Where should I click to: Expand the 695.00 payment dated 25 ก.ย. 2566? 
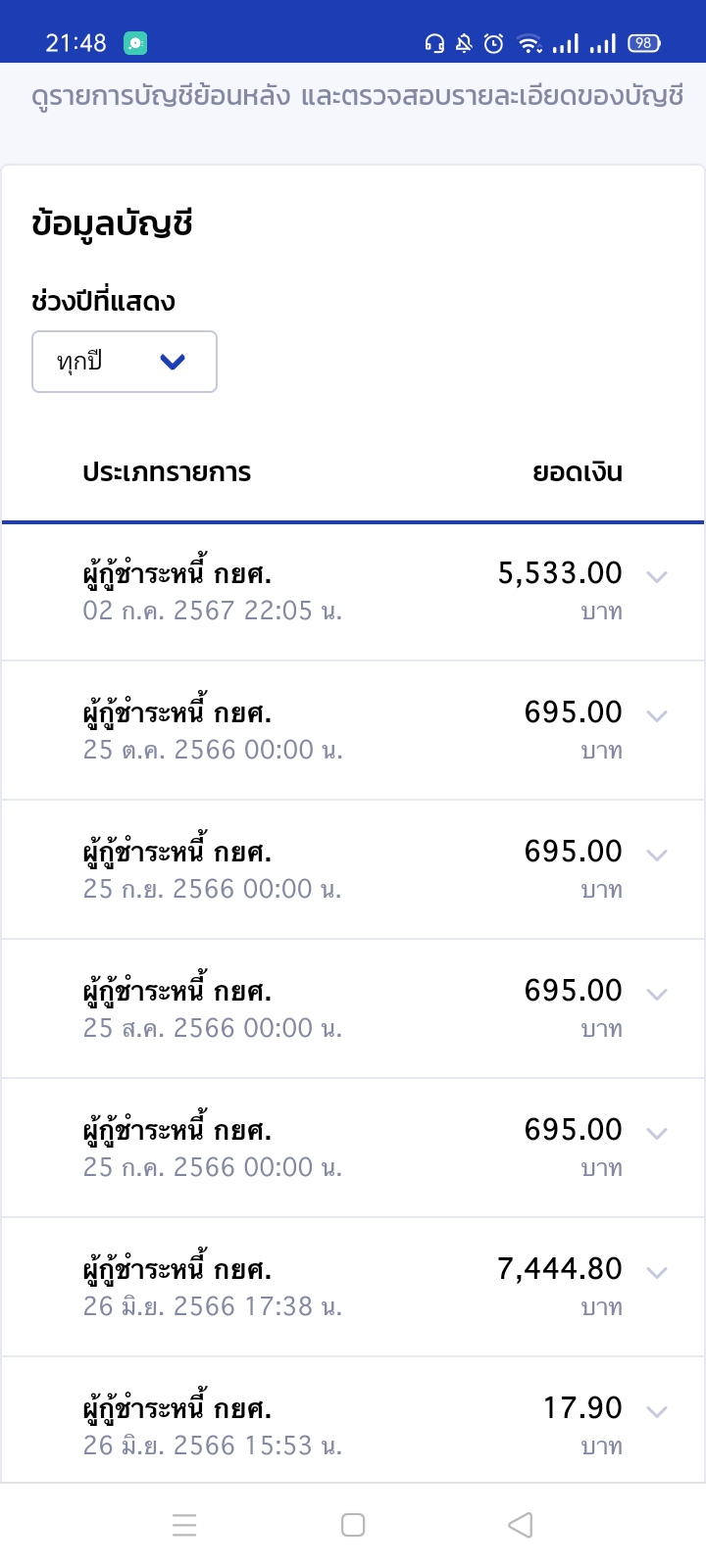click(657, 855)
